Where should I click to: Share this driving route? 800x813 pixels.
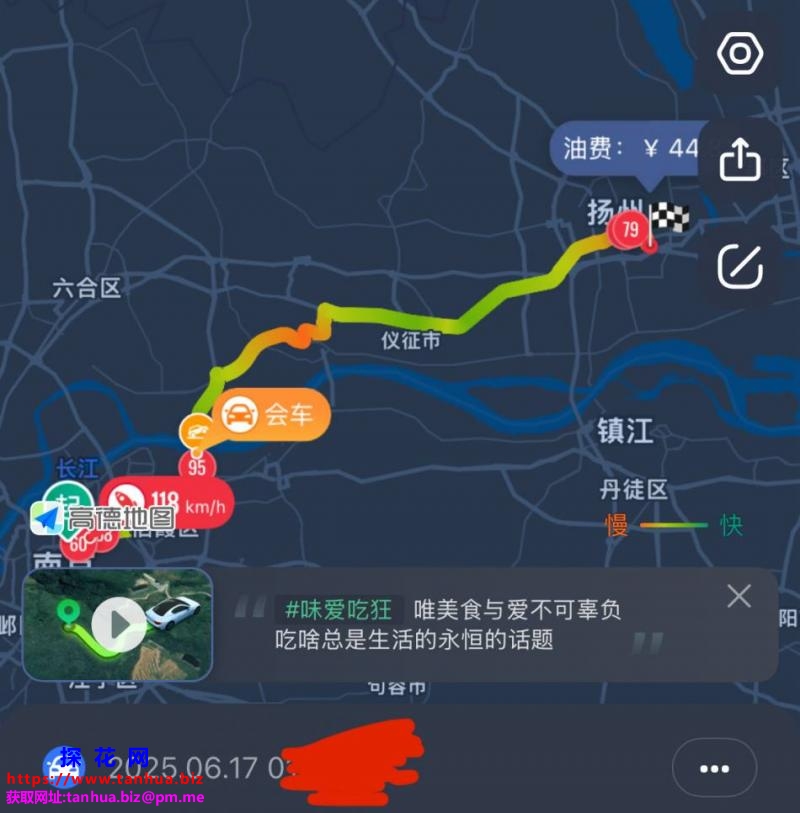tap(740, 159)
